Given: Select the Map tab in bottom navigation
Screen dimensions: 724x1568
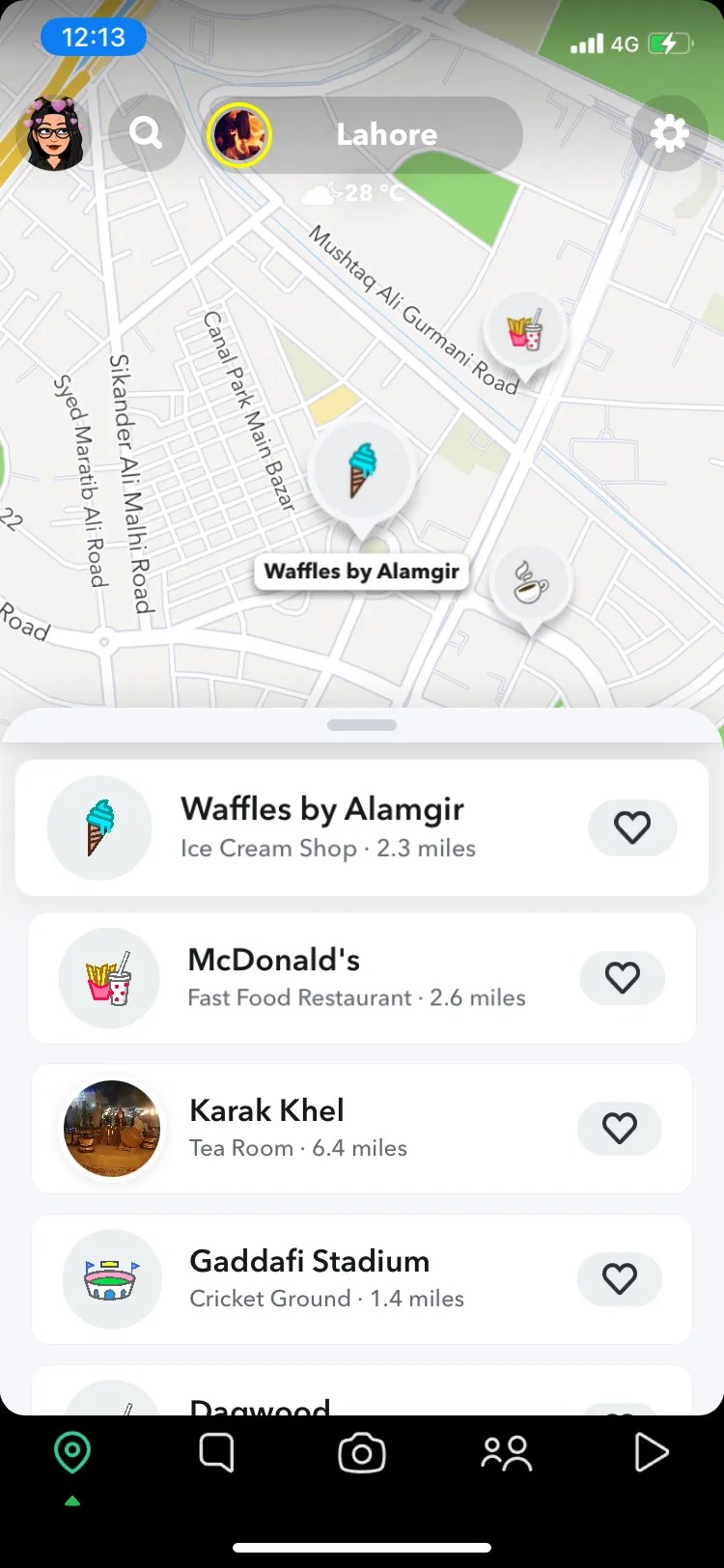Looking at the screenshot, I should click(x=71, y=1450).
